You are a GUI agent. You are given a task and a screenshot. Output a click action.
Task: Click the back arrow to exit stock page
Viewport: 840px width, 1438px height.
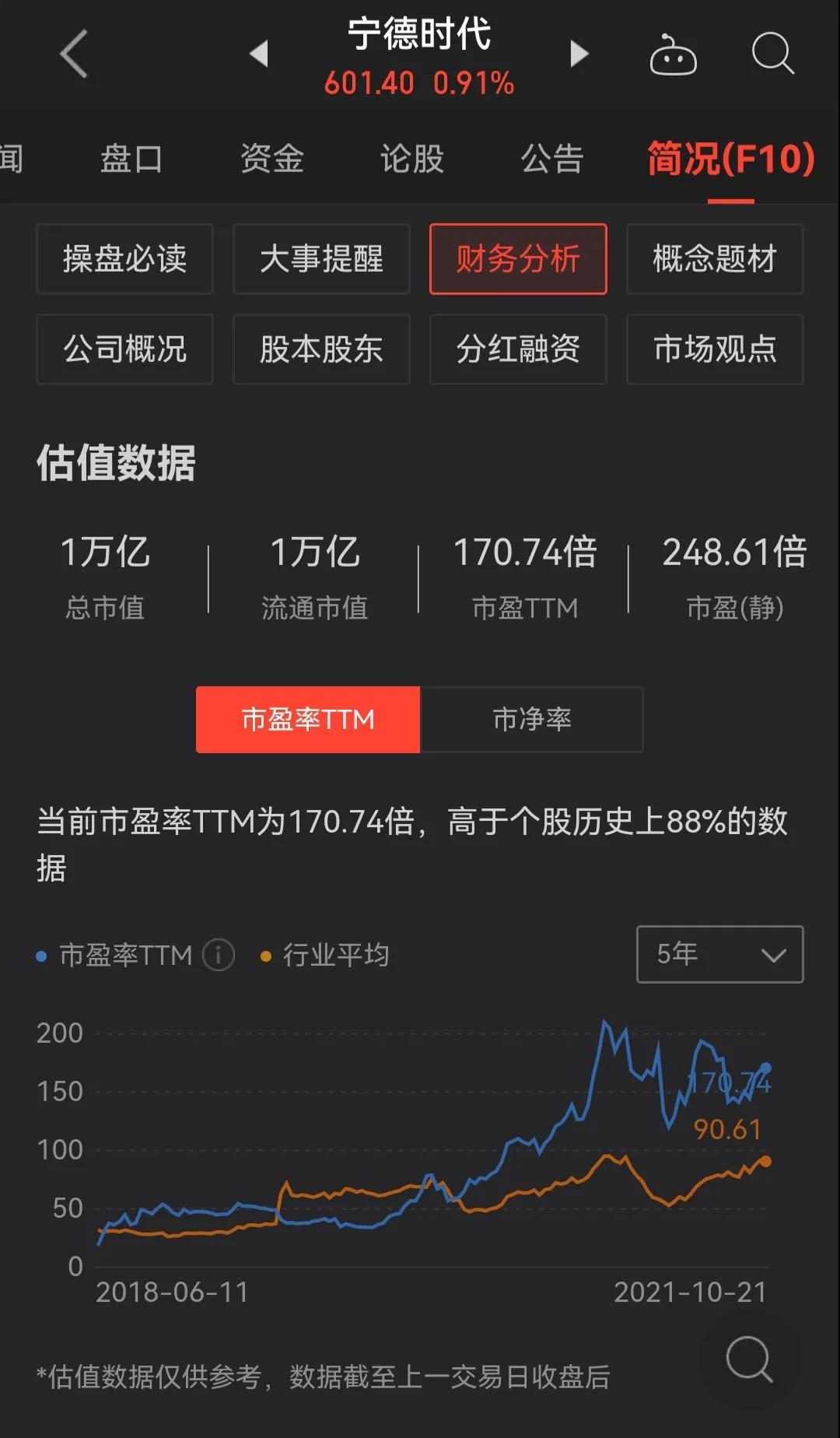click(74, 54)
